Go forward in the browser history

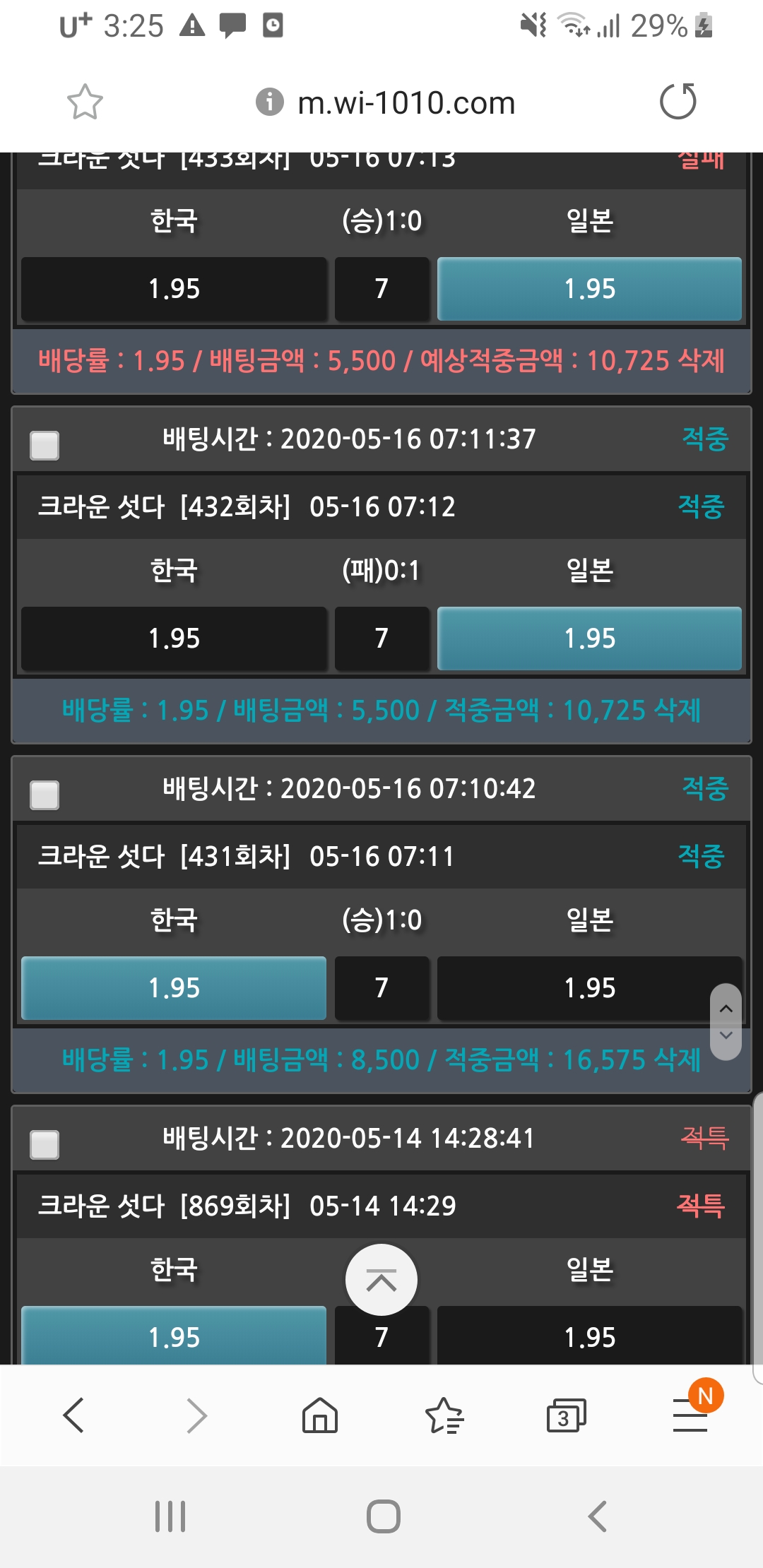pos(196,1415)
